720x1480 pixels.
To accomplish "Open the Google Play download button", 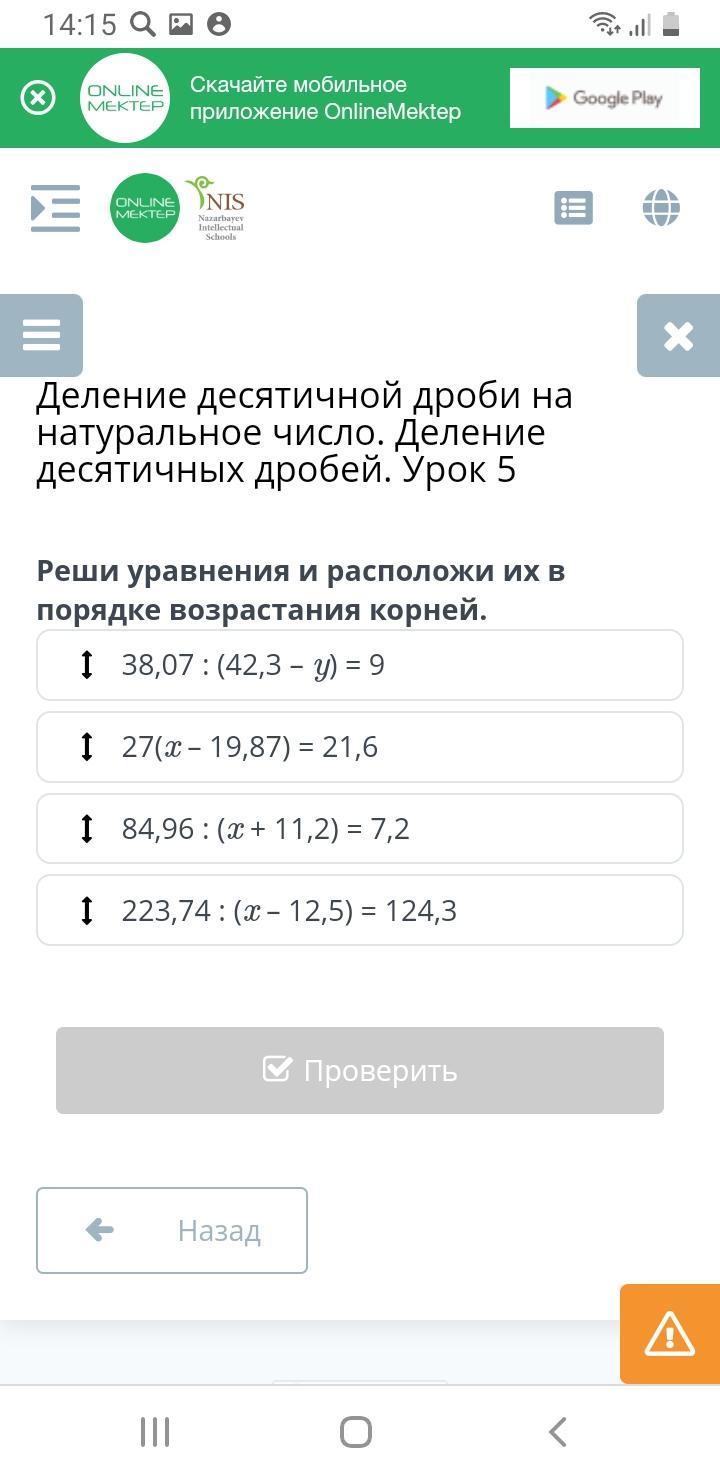I will (604, 98).
